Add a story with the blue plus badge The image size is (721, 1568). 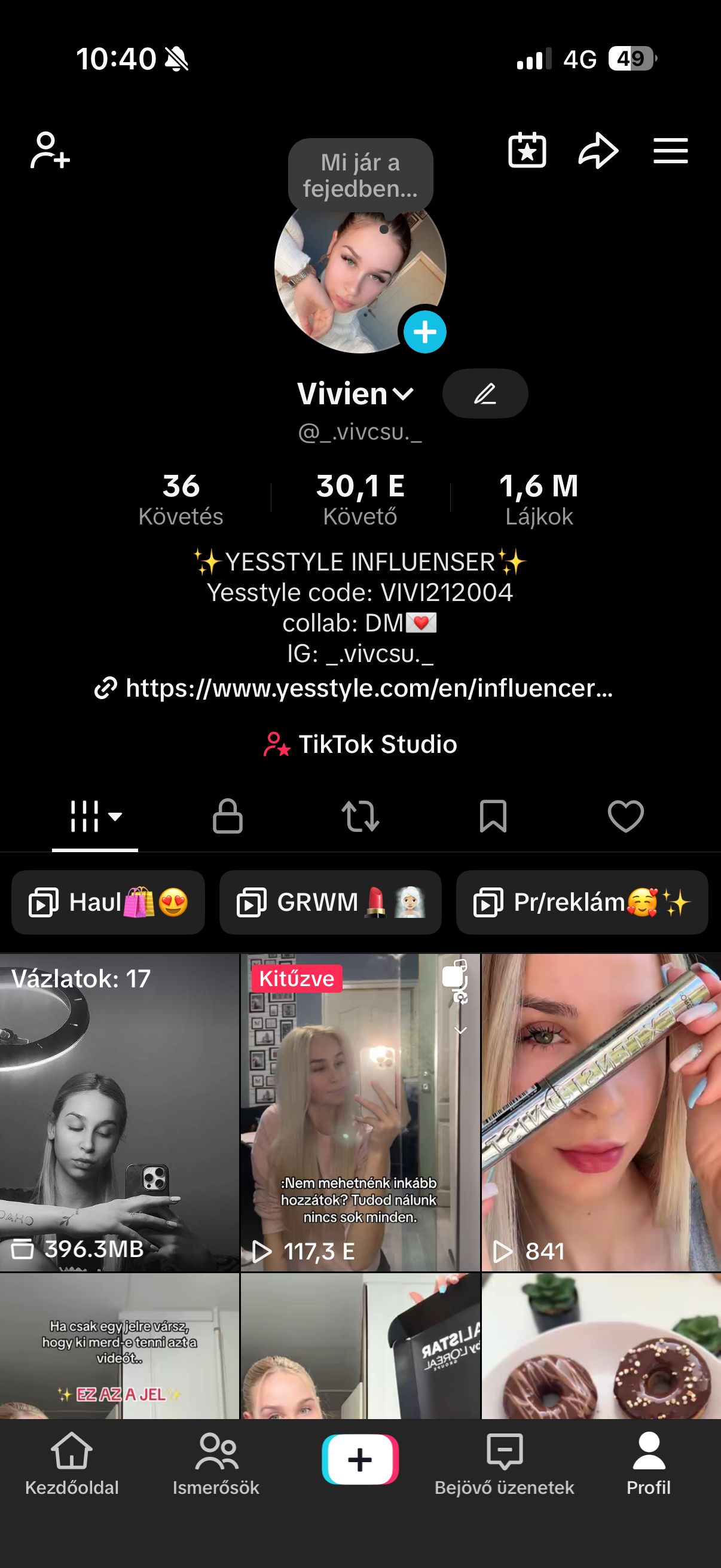424,332
